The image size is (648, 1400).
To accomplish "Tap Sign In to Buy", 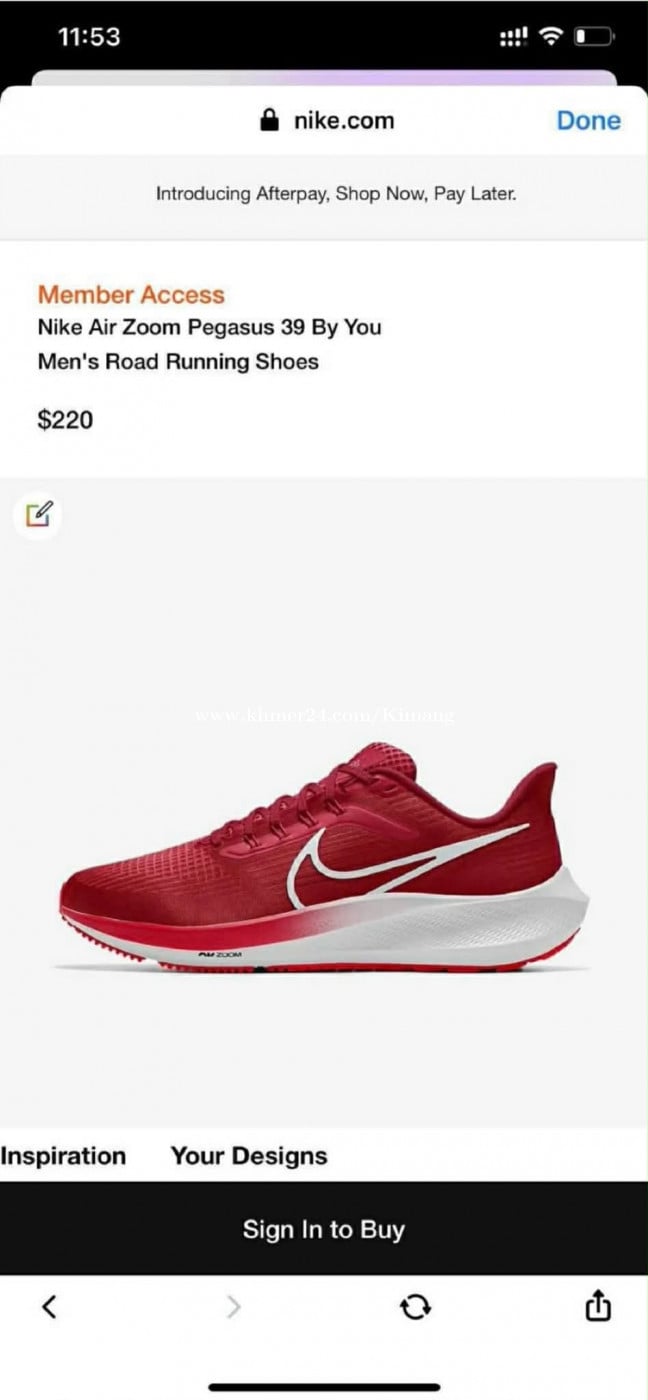I will [x=324, y=1229].
